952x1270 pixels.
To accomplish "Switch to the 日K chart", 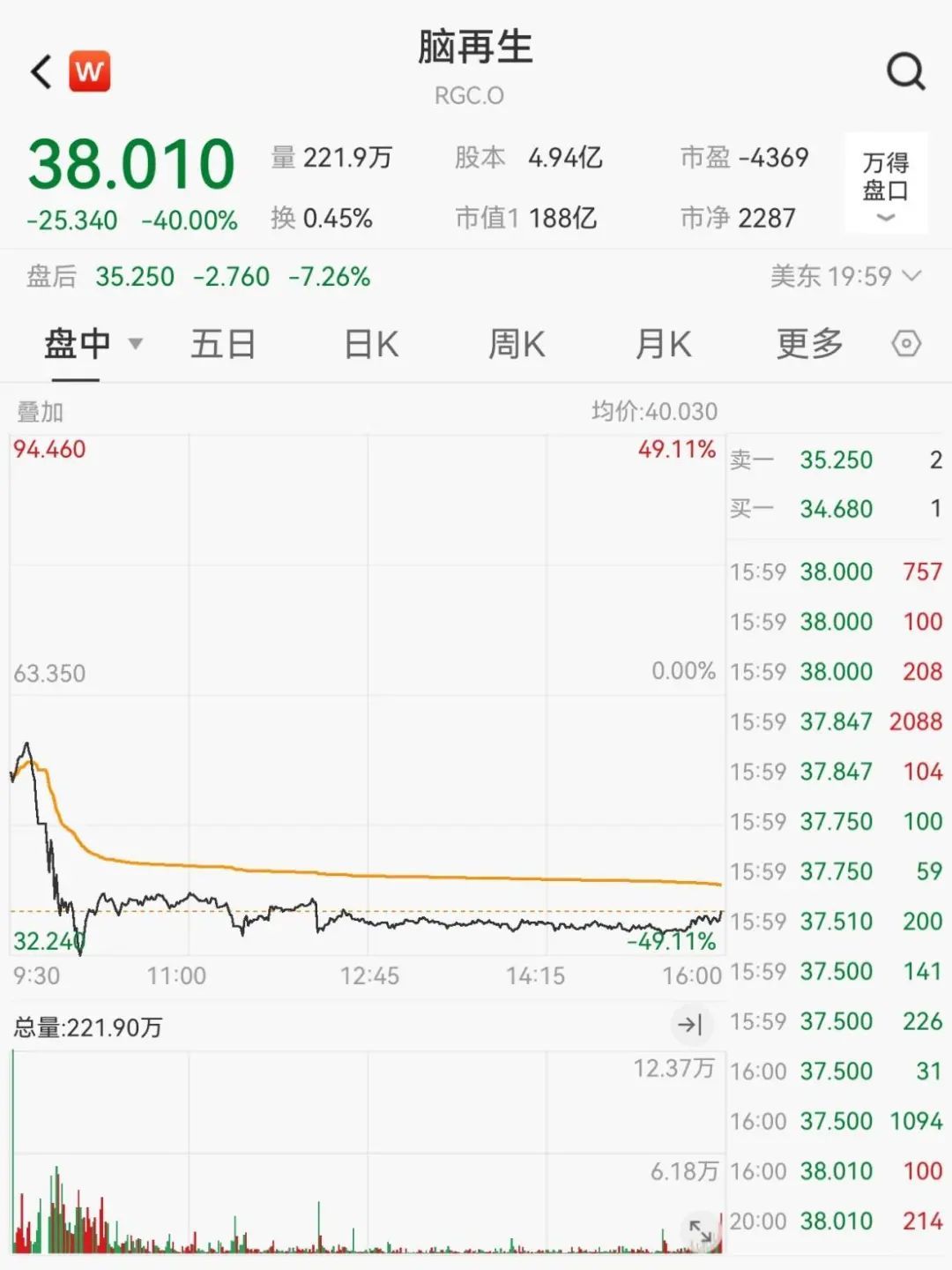I will [x=371, y=344].
